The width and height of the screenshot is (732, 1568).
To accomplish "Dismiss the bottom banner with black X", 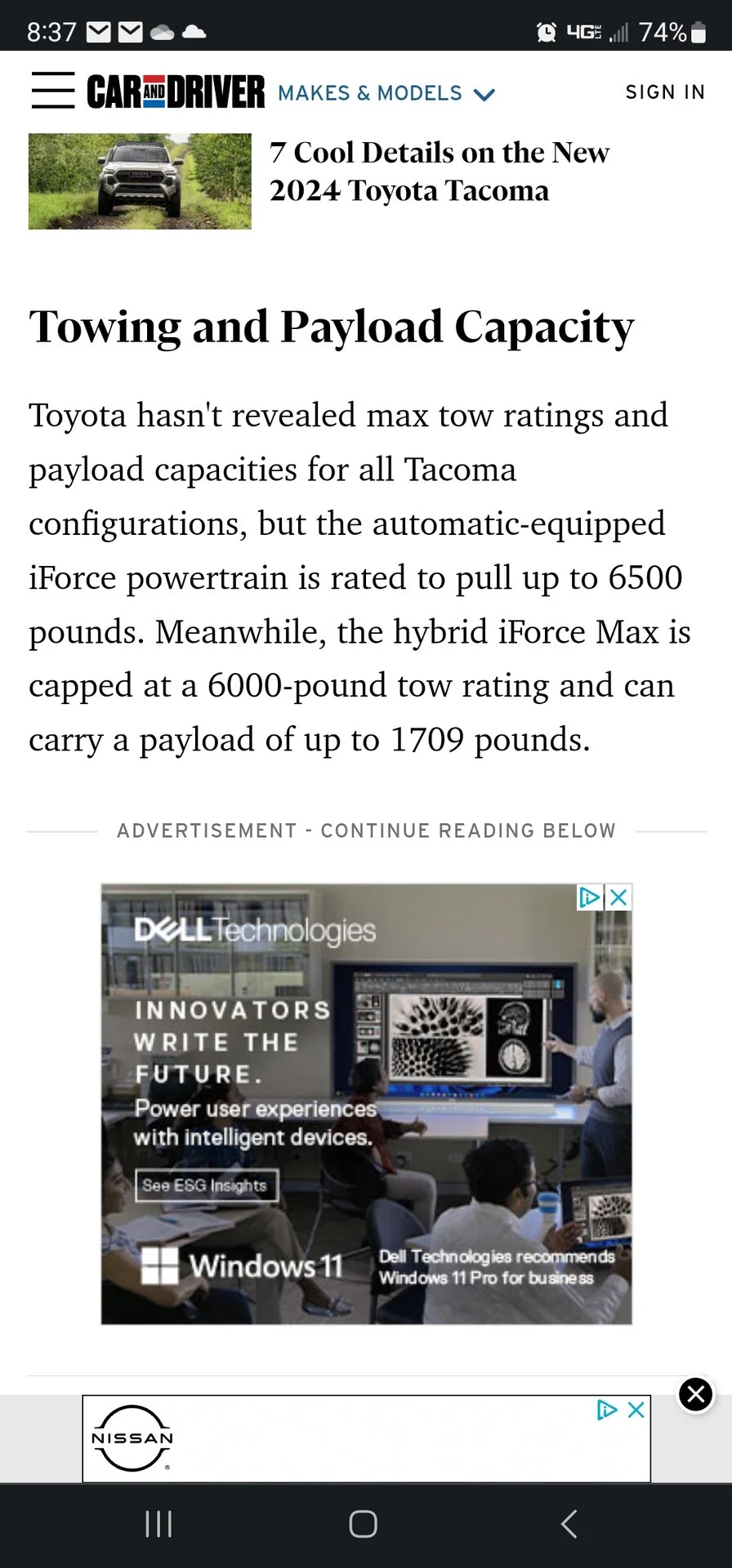I will [696, 1394].
